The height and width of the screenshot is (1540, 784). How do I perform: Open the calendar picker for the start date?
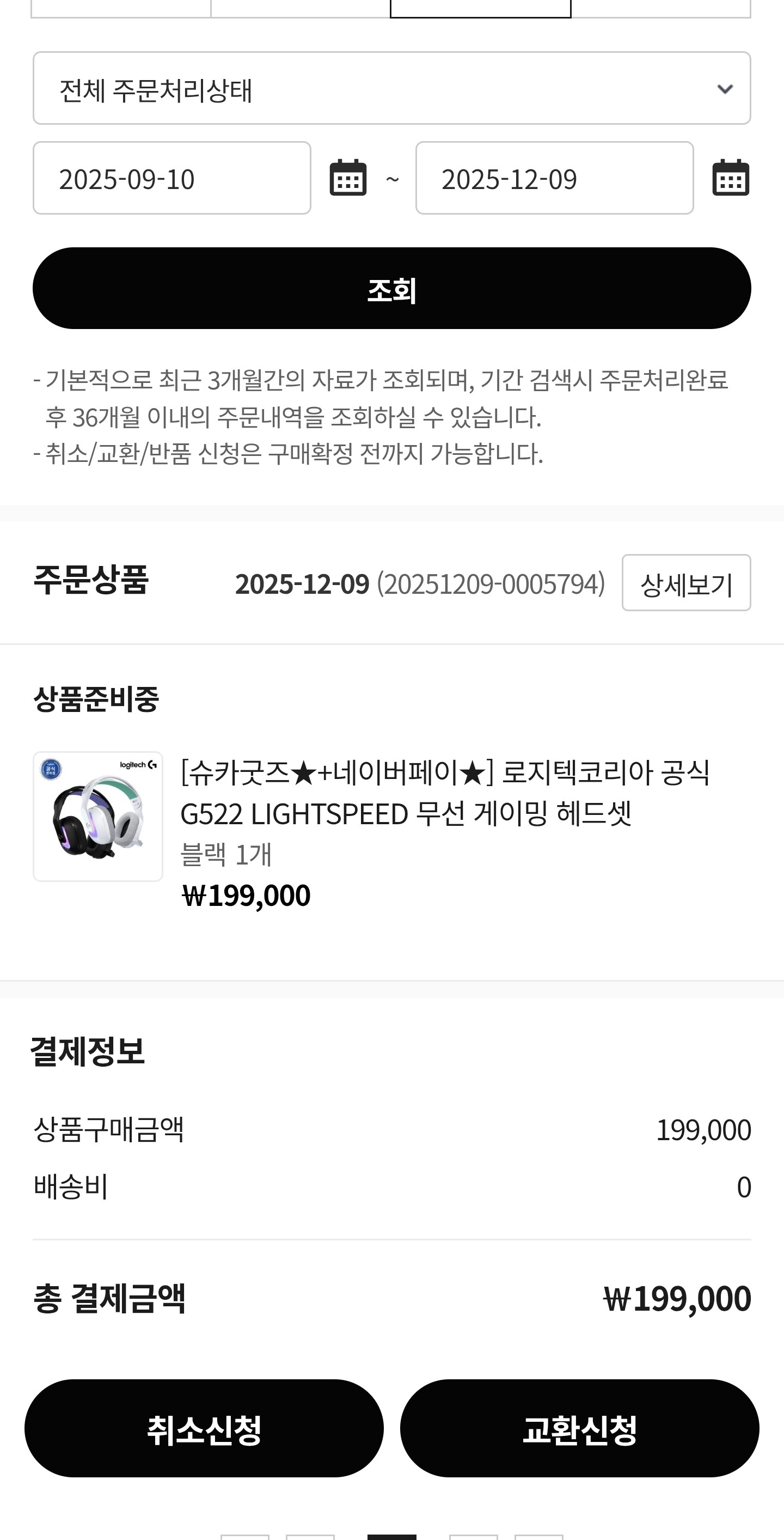[348, 178]
